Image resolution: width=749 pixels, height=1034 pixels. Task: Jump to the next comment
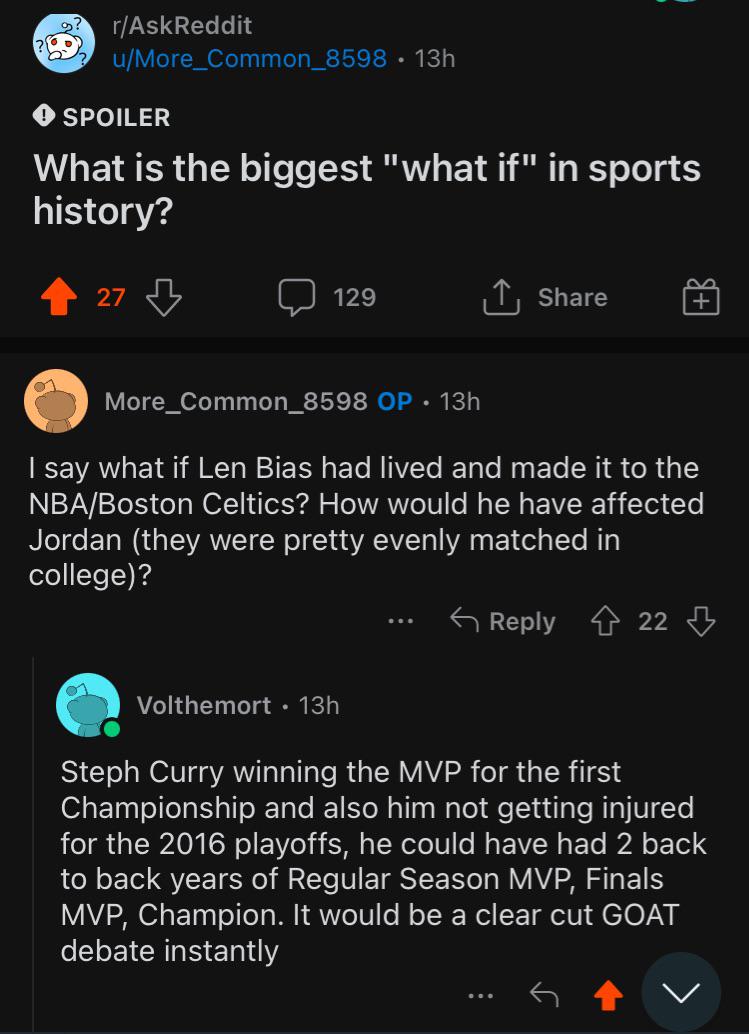pos(681,992)
